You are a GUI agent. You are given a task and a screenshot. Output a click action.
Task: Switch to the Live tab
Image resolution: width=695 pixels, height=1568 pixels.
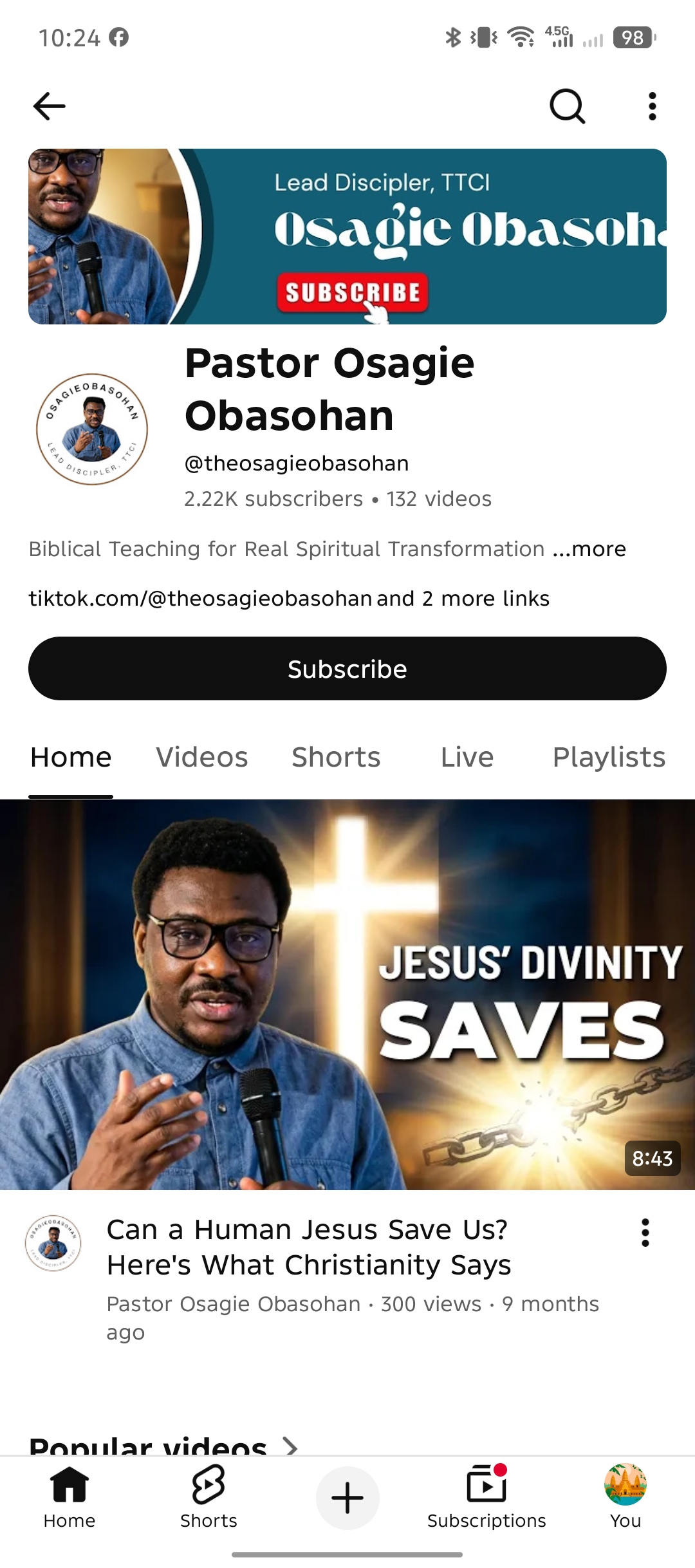[467, 757]
